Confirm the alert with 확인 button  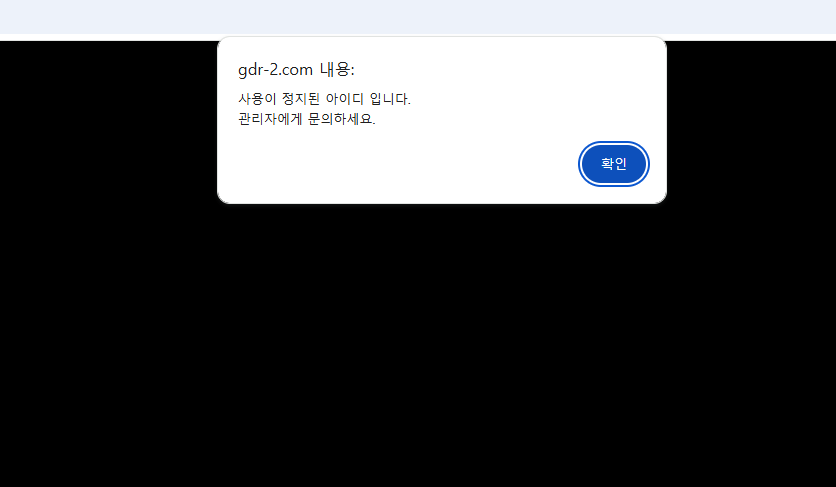614,164
